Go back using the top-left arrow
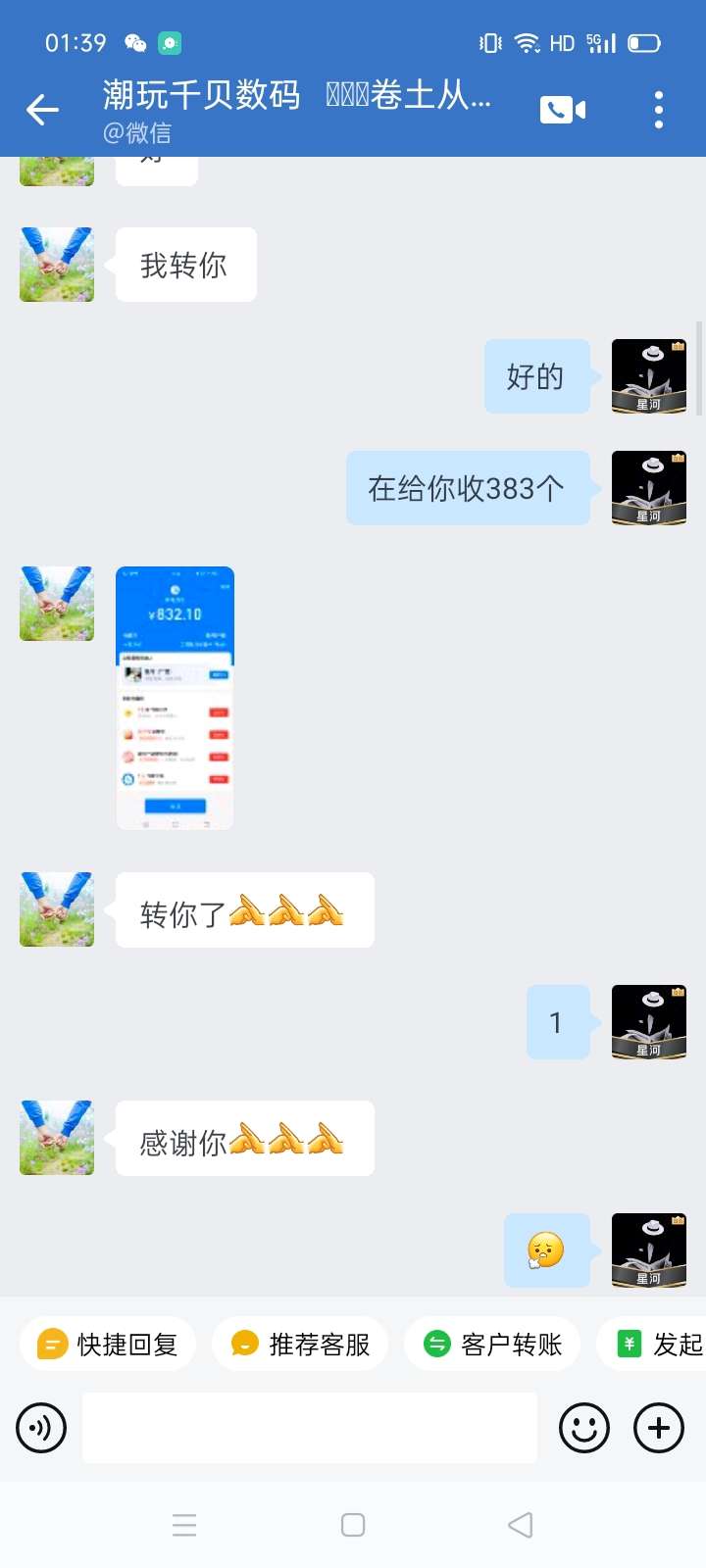The height and width of the screenshot is (1568, 706). click(42, 110)
